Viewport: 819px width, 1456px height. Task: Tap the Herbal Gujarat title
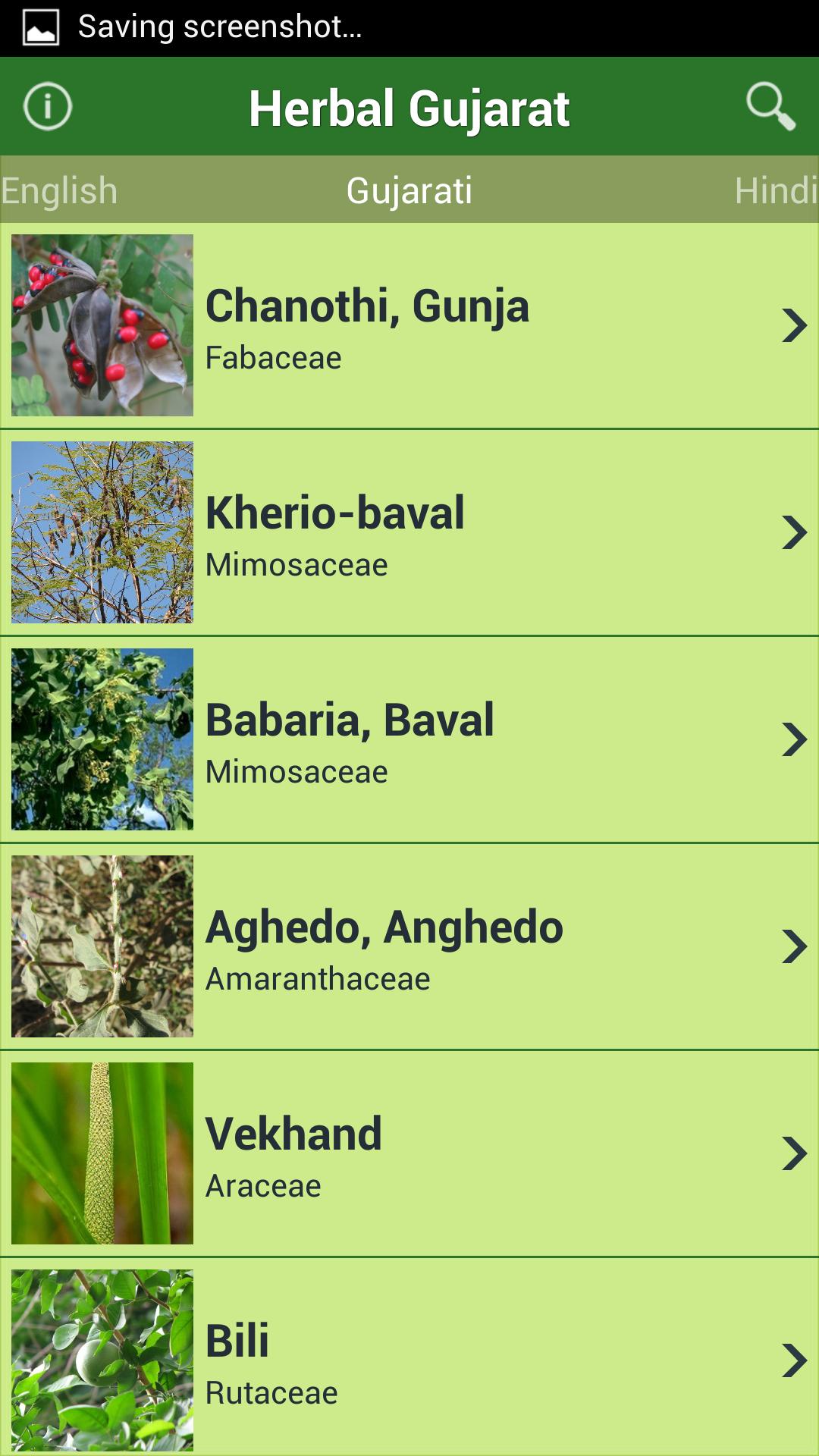coord(409,106)
